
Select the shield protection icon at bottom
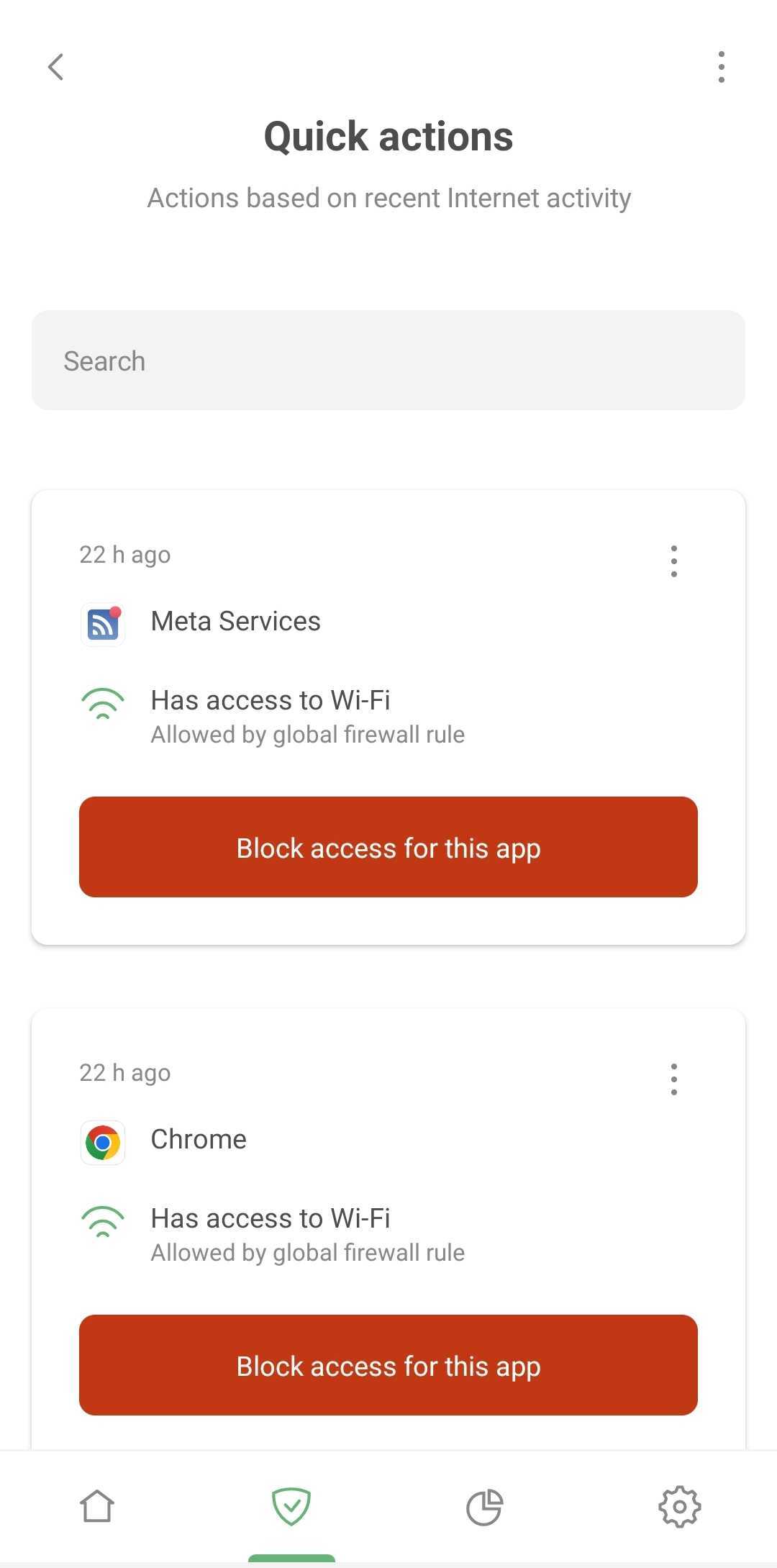point(291,1505)
